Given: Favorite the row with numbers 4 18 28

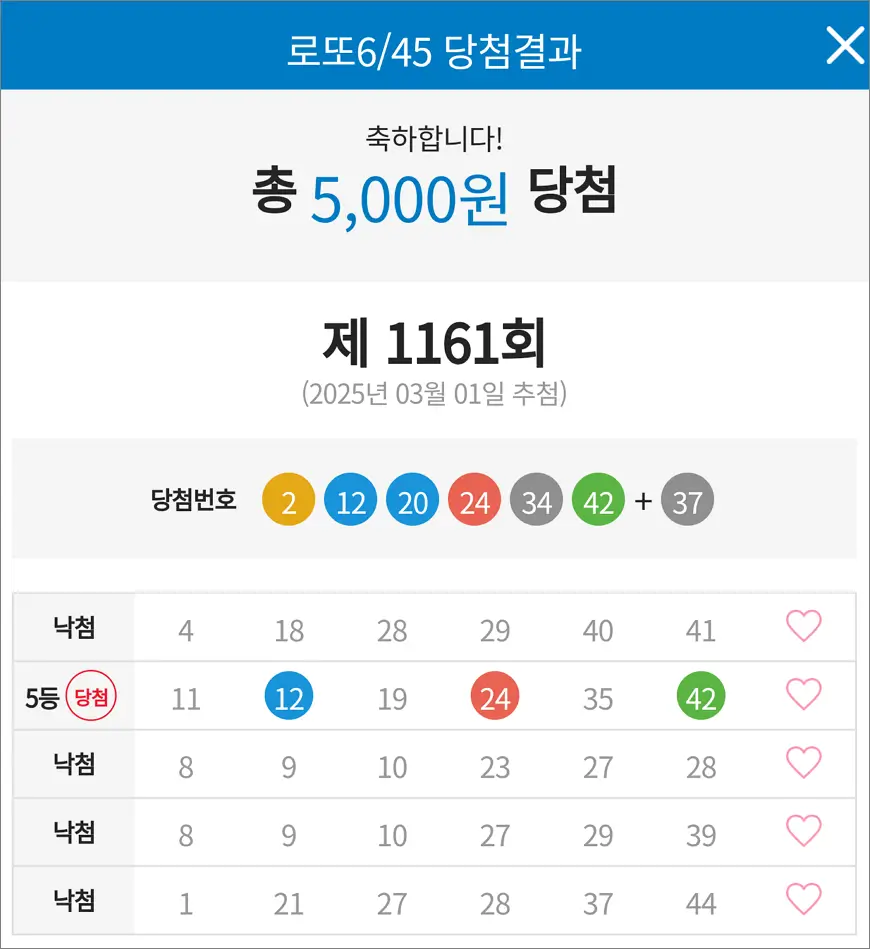Looking at the screenshot, I should 803,627.
